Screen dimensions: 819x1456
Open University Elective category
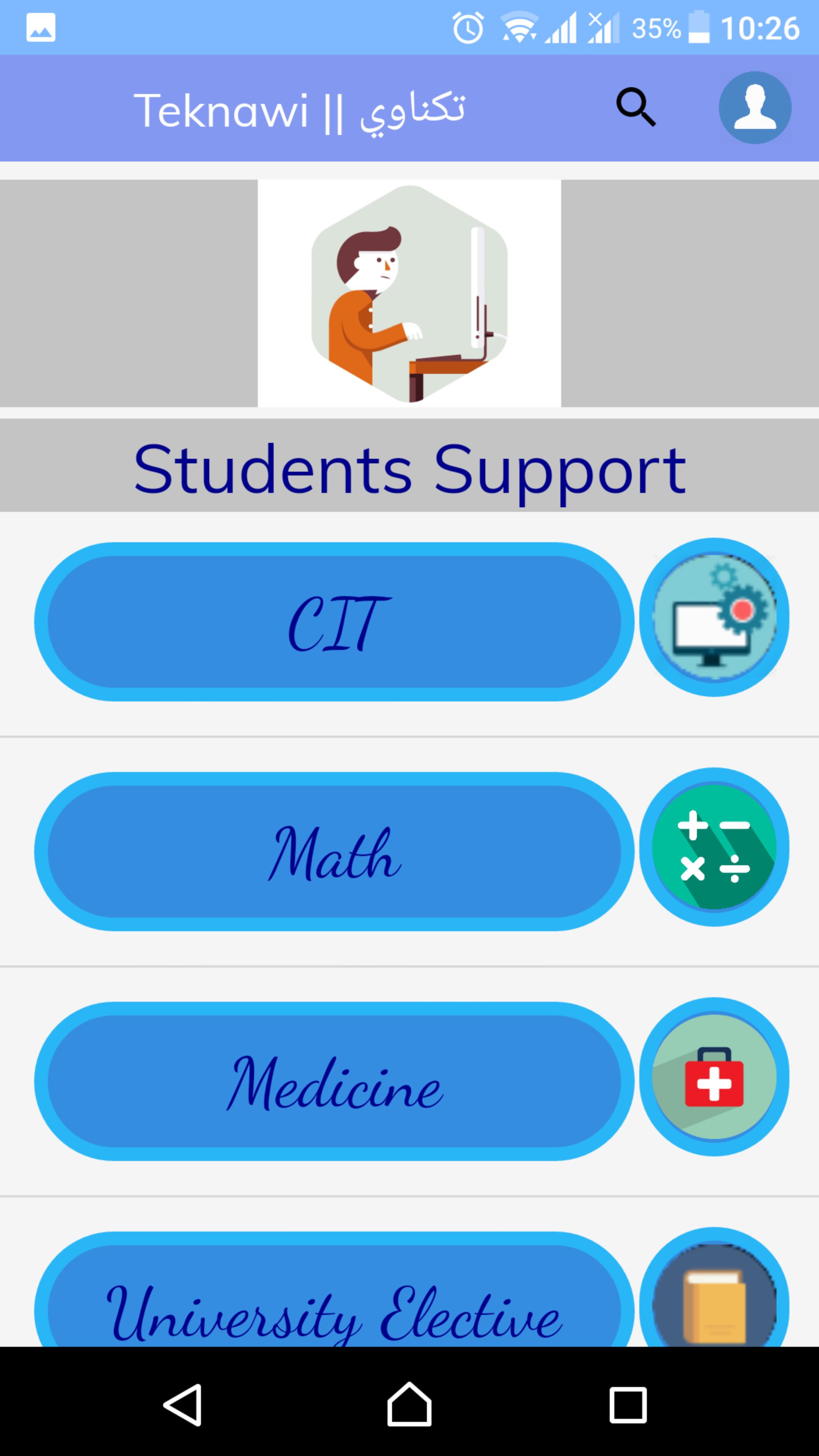334,1300
